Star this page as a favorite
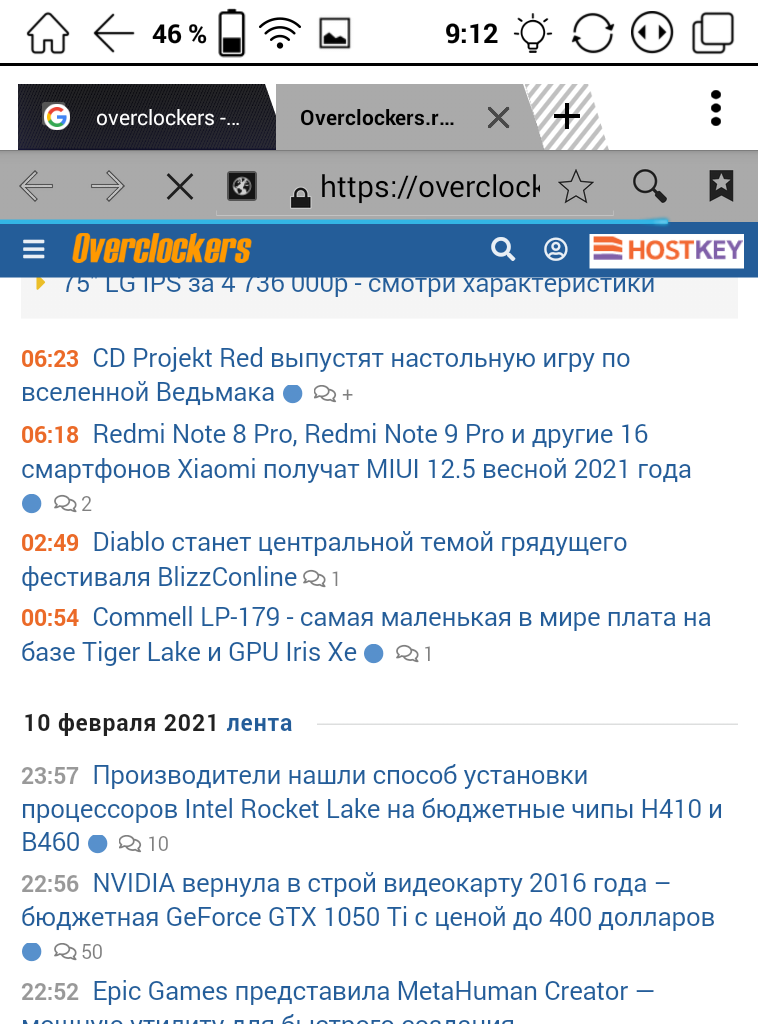 coord(575,186)
